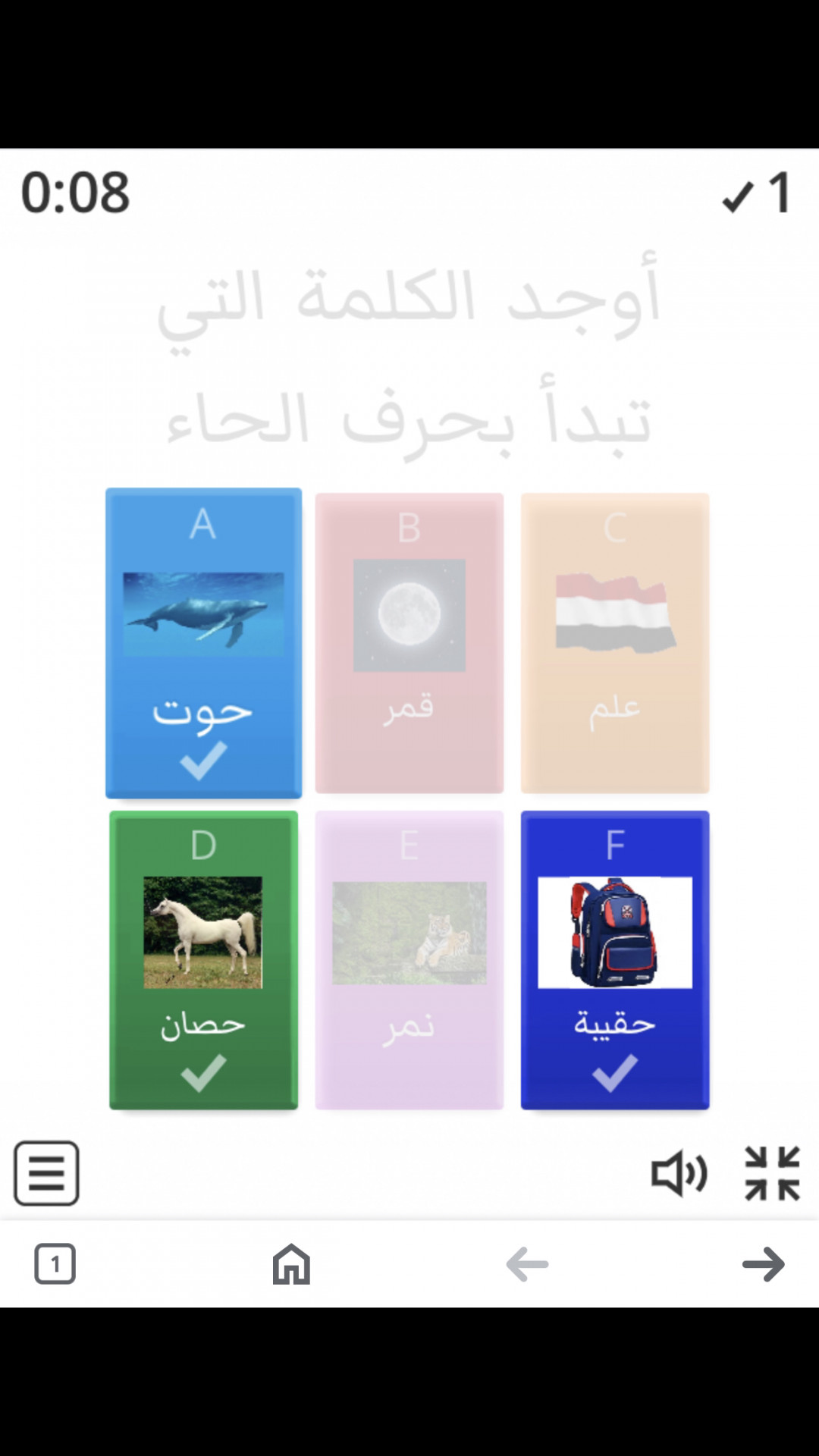Image resolution: width=819 pixels, height=1456 pixels.
Task: Select answer card A حوت
Action: click(203, 642)
